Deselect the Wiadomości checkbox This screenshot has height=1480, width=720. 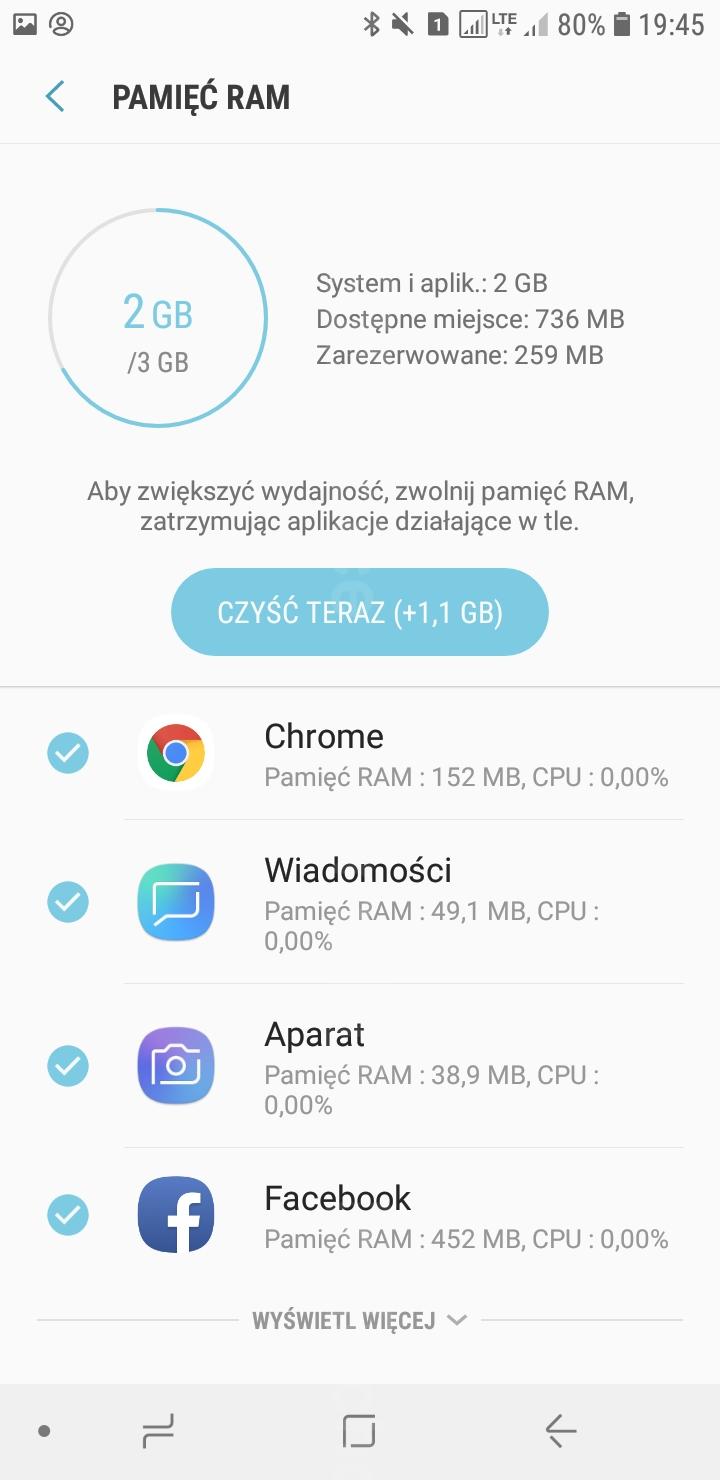(x=68, y=902)
